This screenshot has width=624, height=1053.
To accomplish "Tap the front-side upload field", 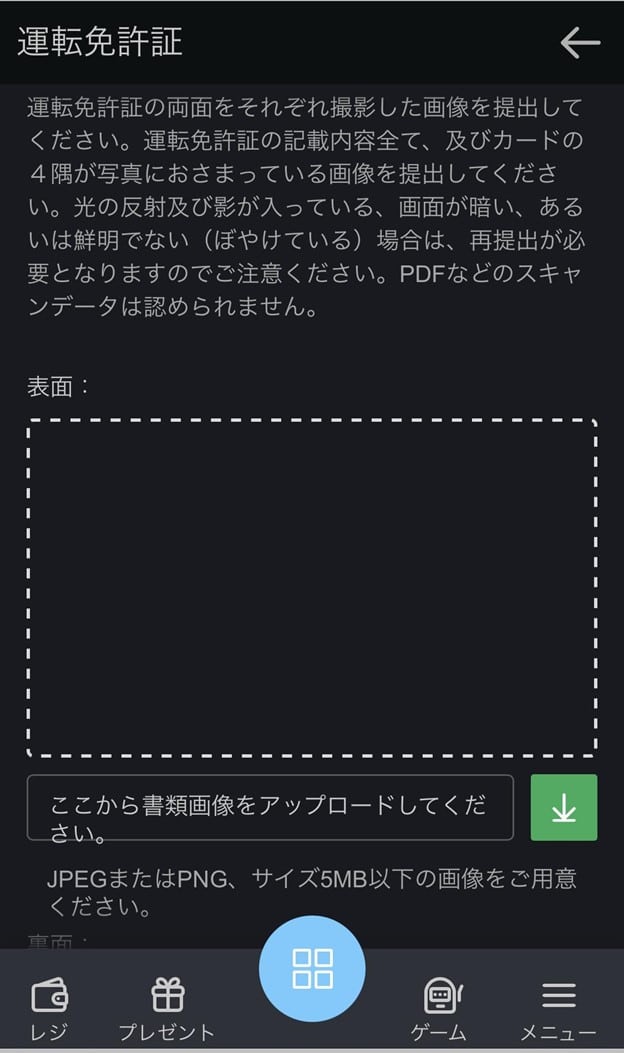I will pyautogui.click(x=270, y=807).
